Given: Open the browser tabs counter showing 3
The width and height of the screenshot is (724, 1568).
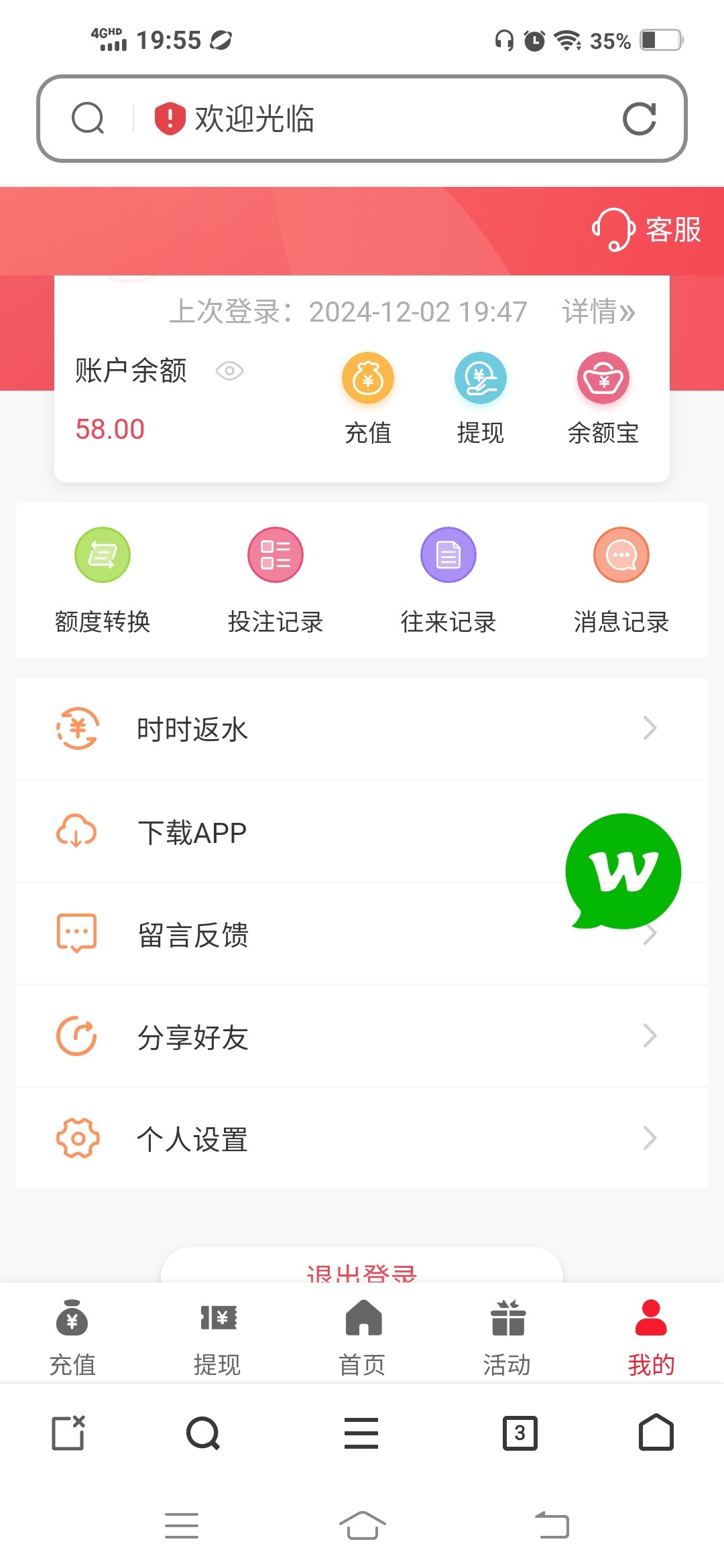Looking at the screenshot, I should pyautogui.click(x=520, y=1433).
